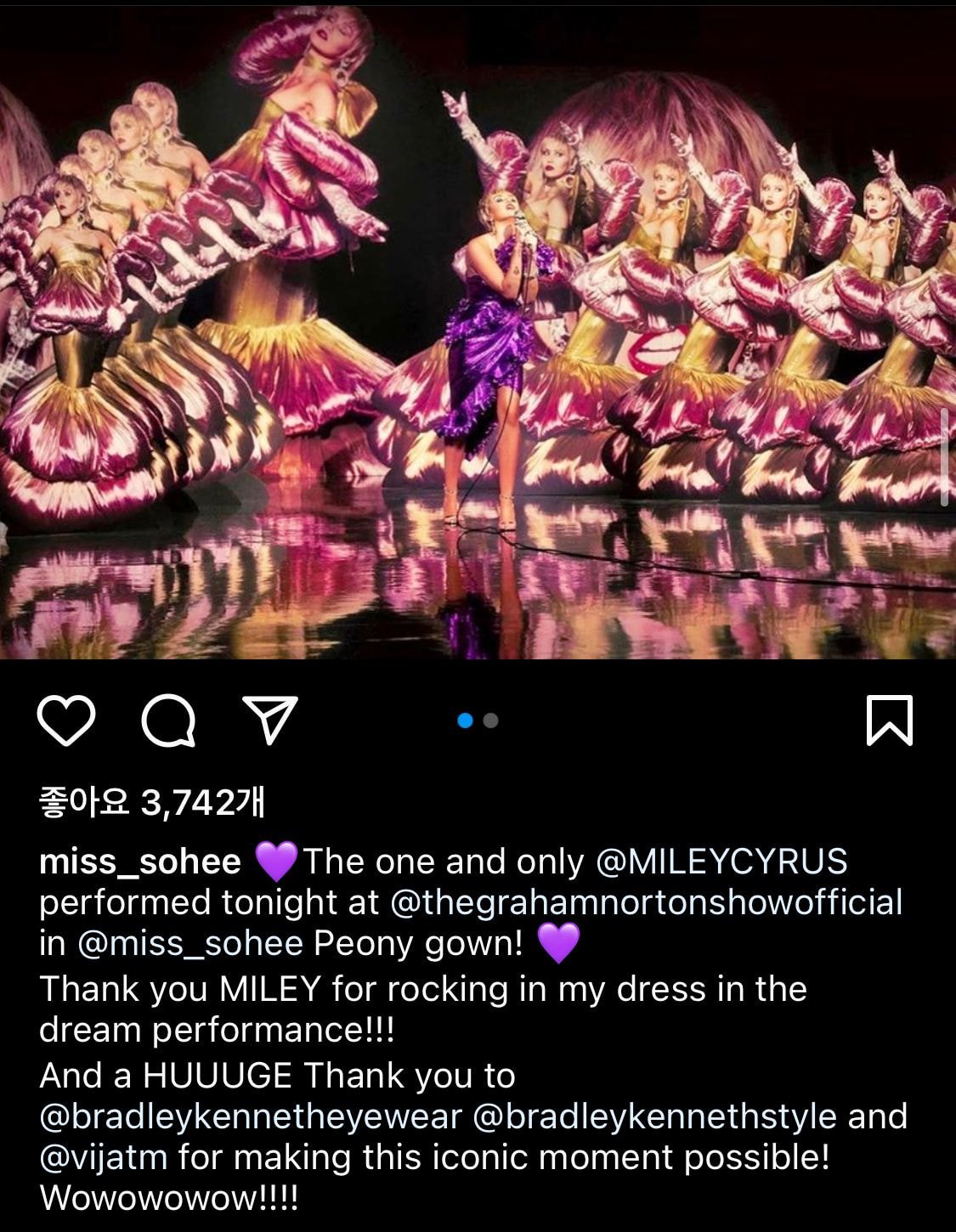Share this post via paper plane icon
The width and height of the screenshot is (956, 1232).
(x=270, y=721)
